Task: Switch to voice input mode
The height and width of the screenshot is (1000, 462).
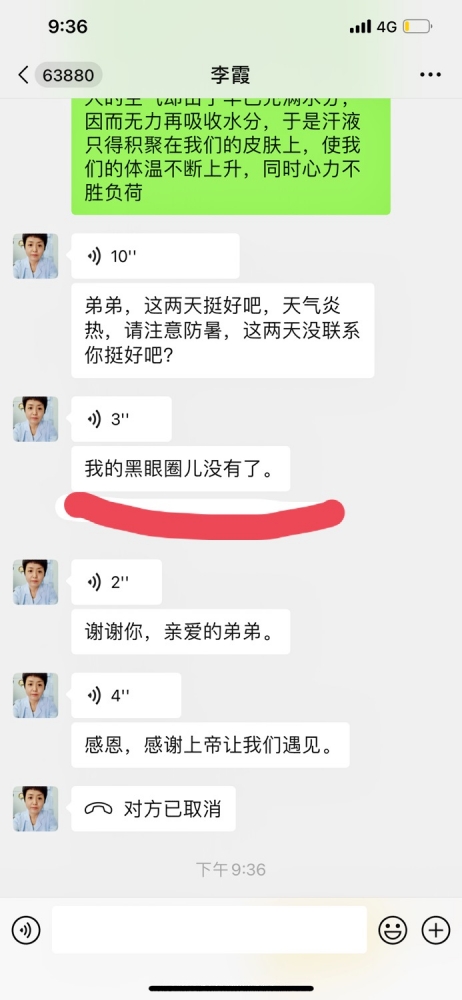Action: click(26, 930)
